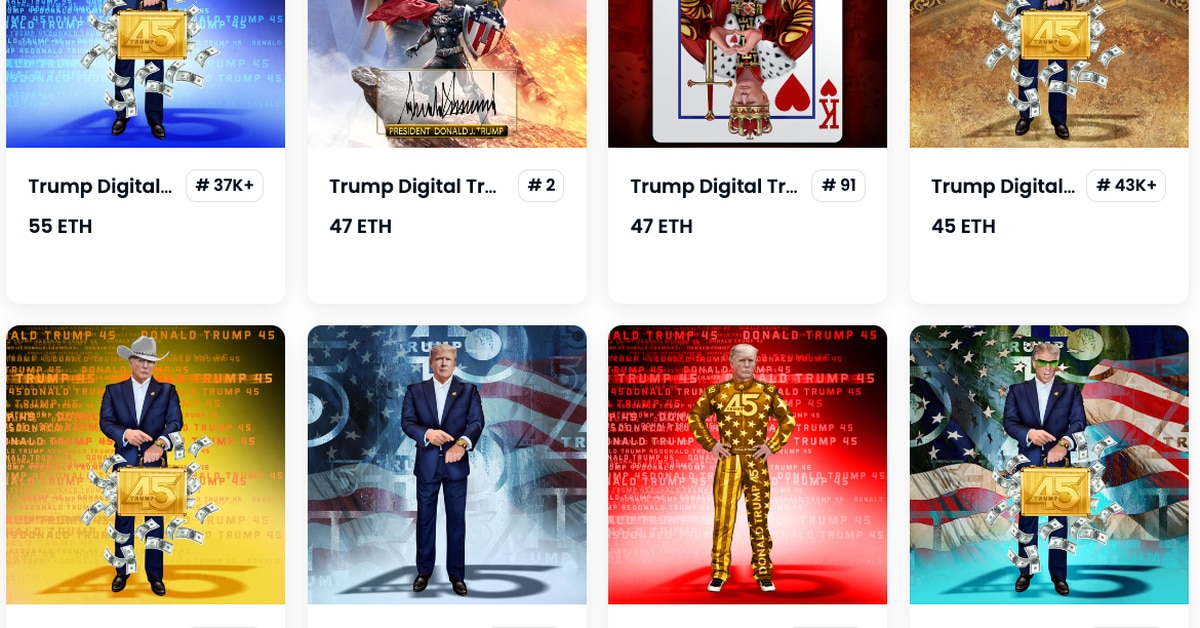1200x628 pixels.
Task: Open the cowboy hat card with yellow background
Action: point(146,464)
